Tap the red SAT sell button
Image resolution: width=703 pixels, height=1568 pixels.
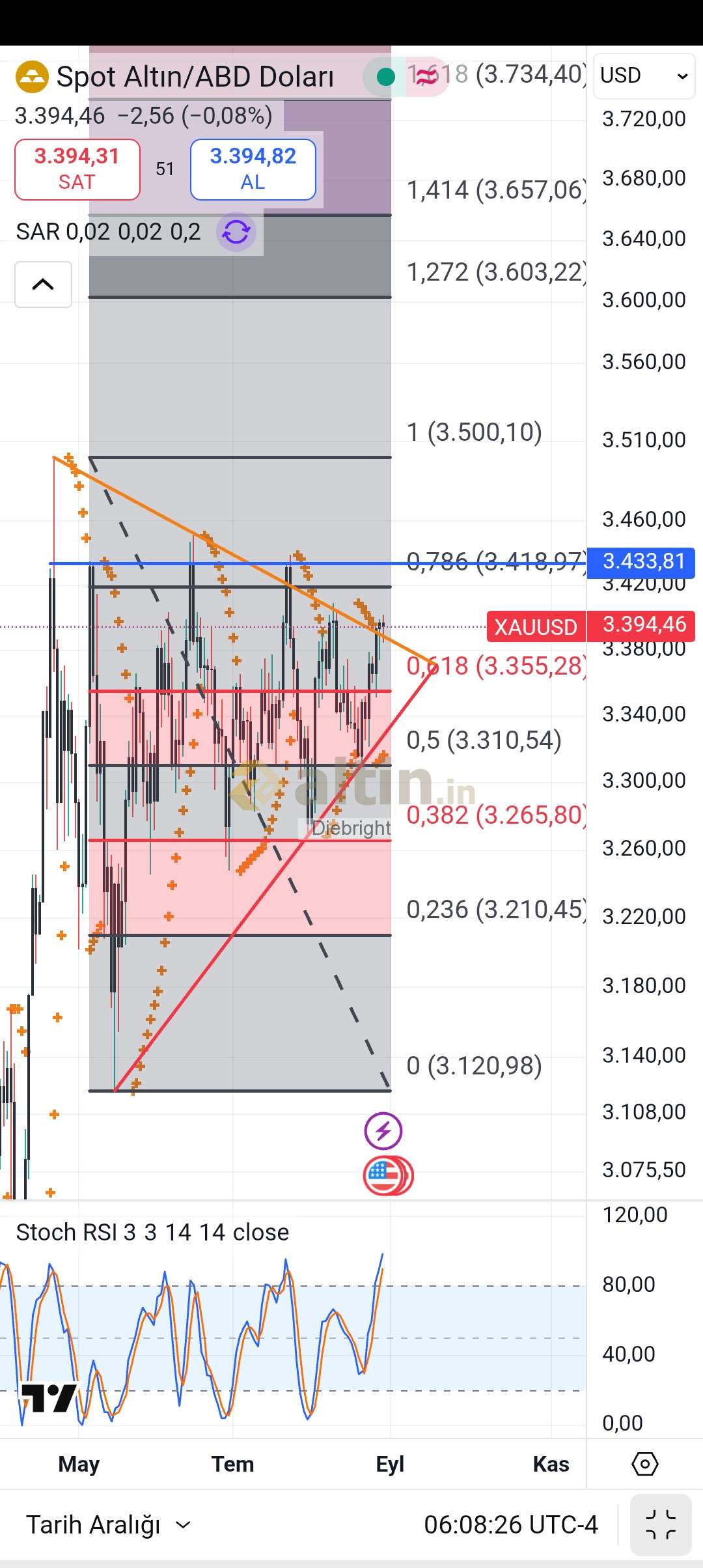click(x=77, y=169)
